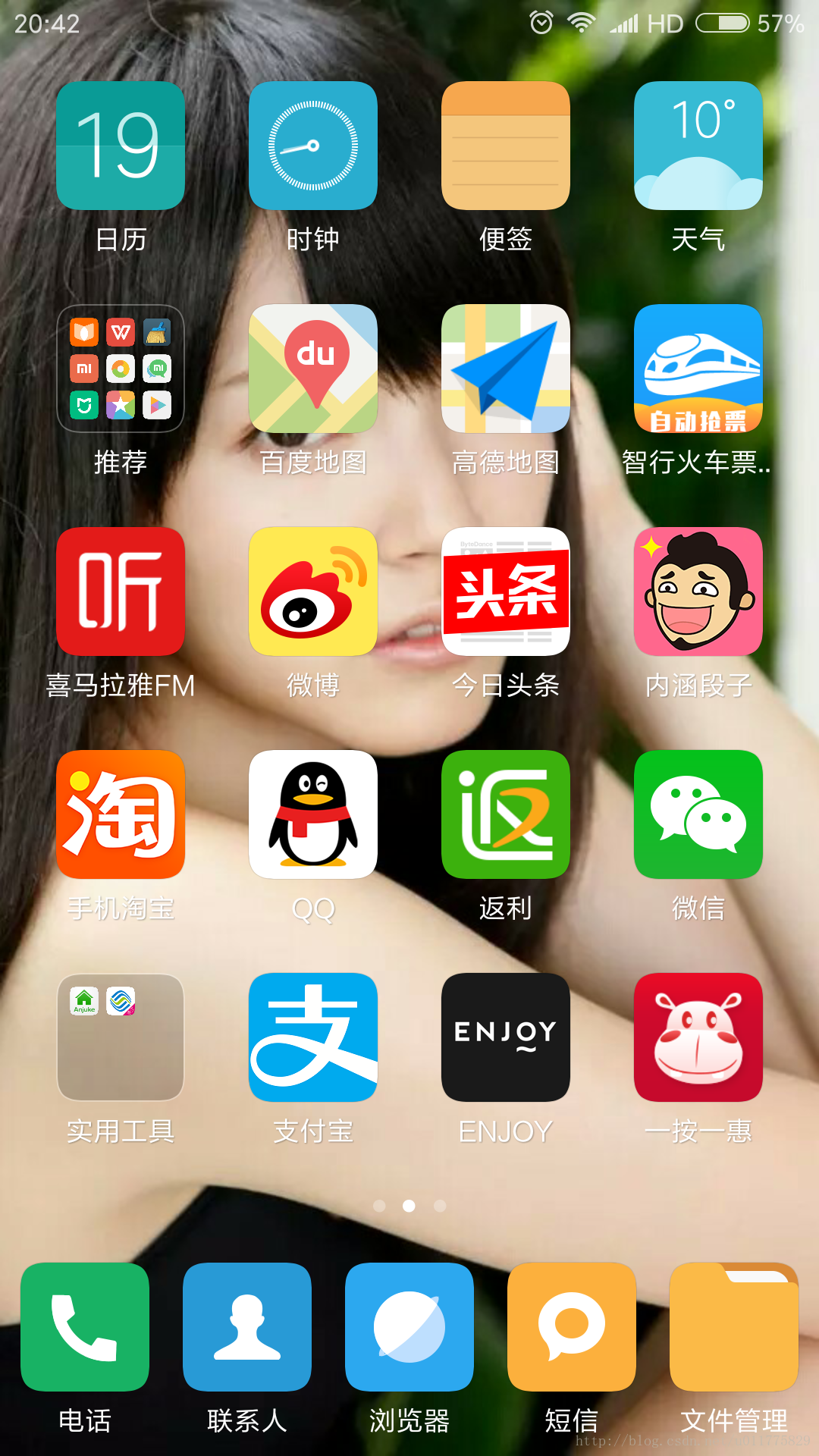
Task: Open 高德地图 navigation app
Action: click(x=506, y=369)
